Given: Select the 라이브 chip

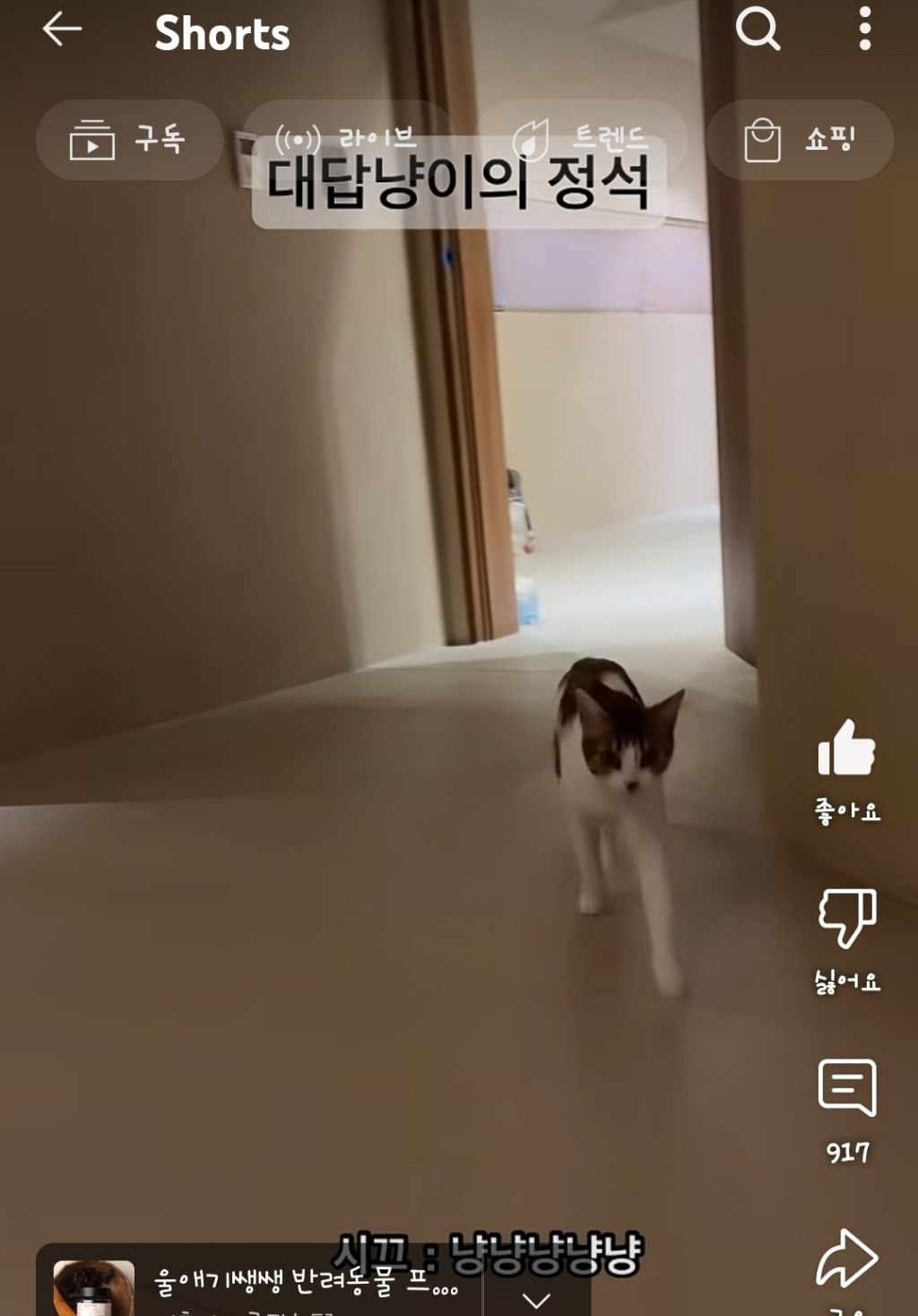Looking at the screenshot, I should point(347,138).
